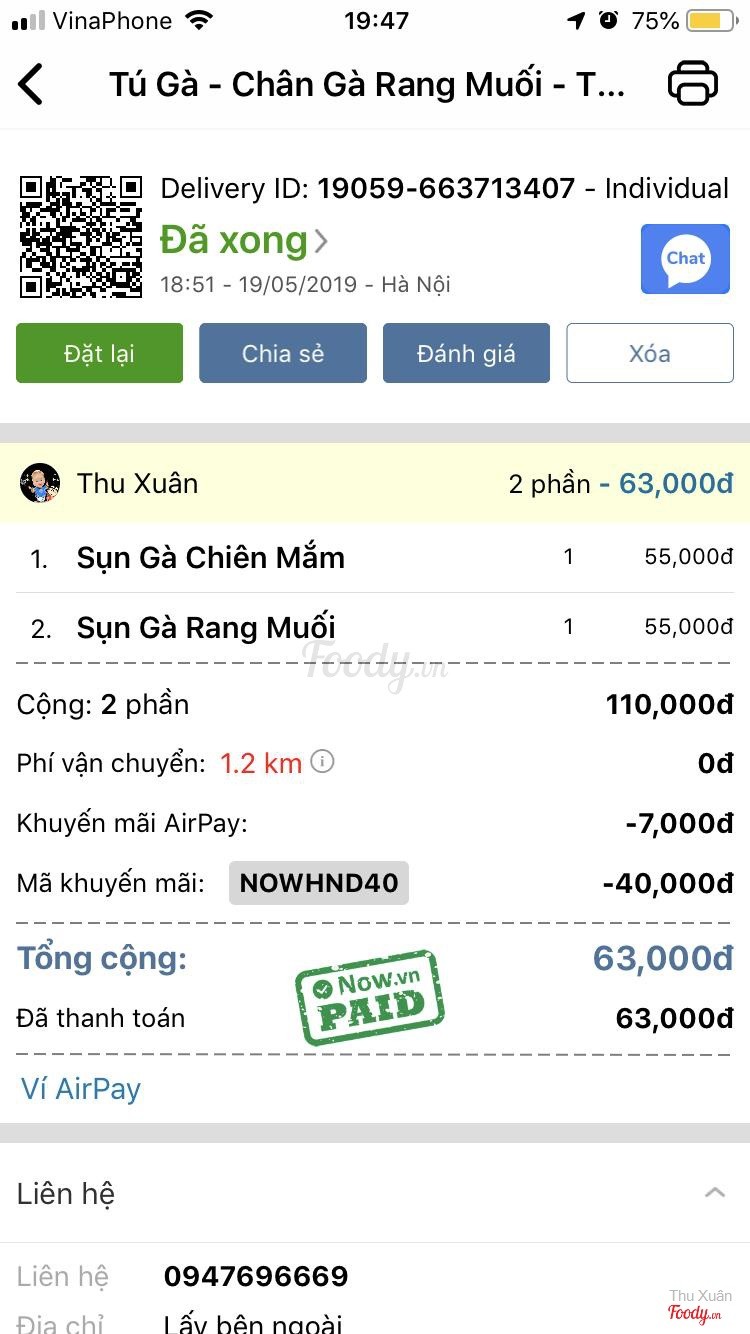
Task: Open the Đã xong status details
Action: 244,241
